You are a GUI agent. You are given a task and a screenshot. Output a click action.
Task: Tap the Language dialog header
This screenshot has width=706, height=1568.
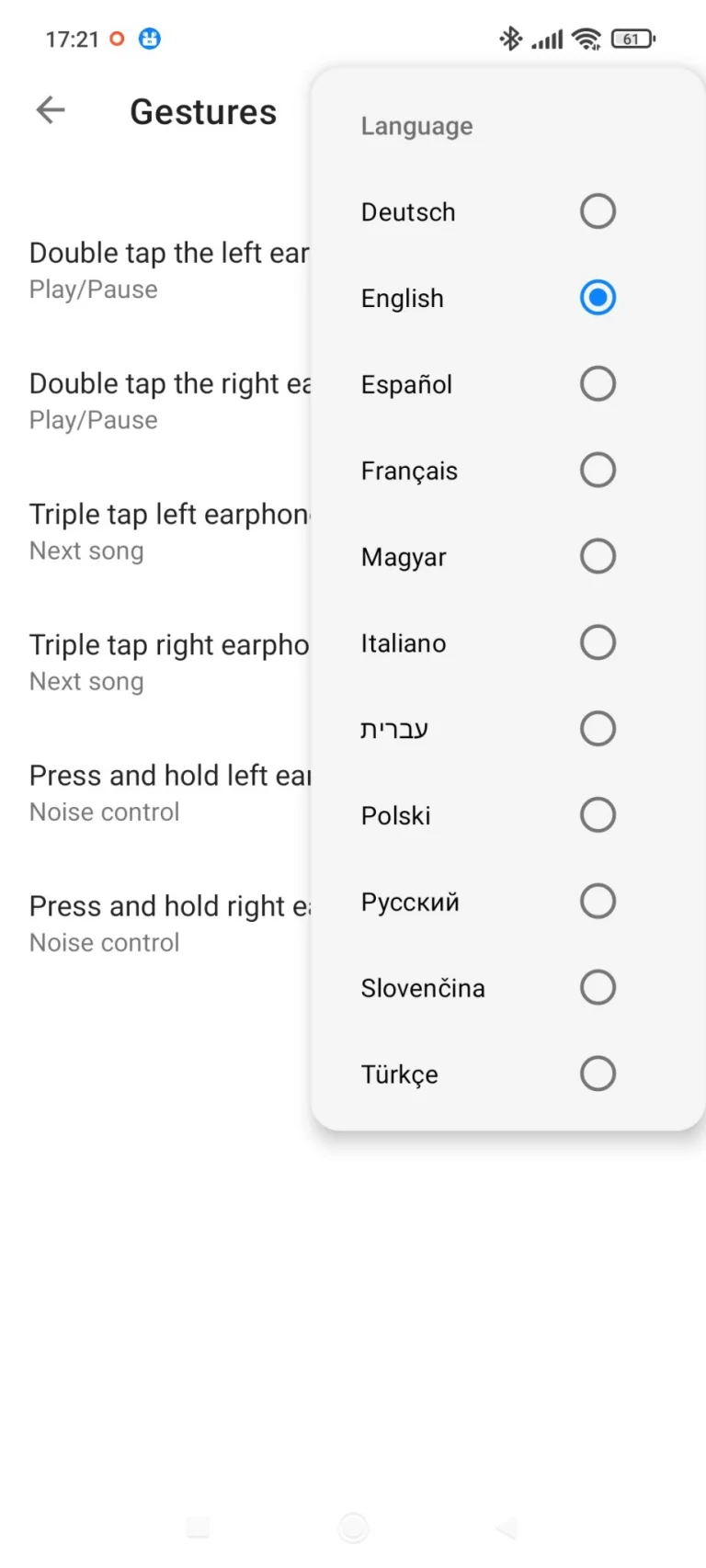tap(416, 126)
